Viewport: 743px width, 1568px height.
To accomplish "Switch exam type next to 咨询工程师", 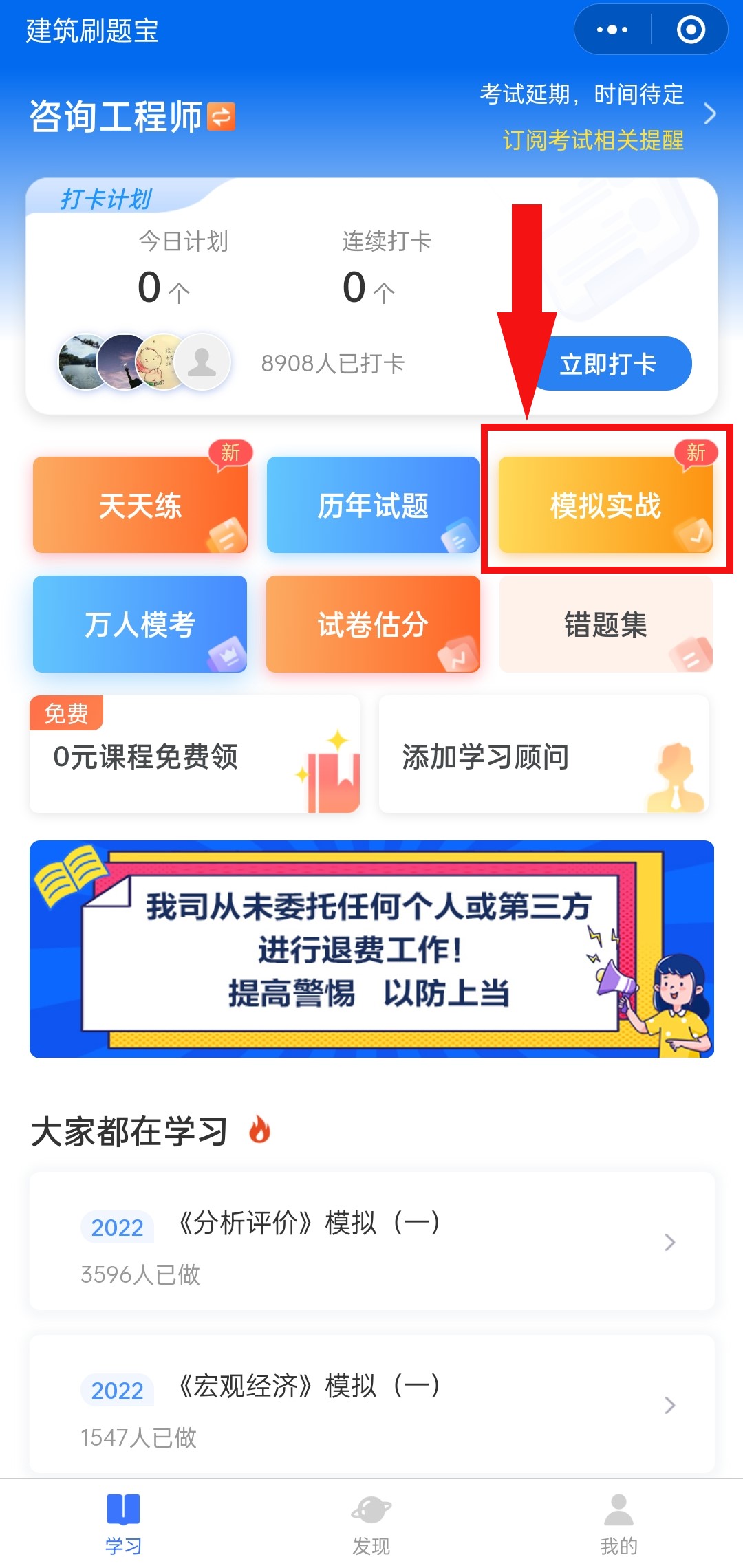I will pyautogui.click(x=221, y=116).
